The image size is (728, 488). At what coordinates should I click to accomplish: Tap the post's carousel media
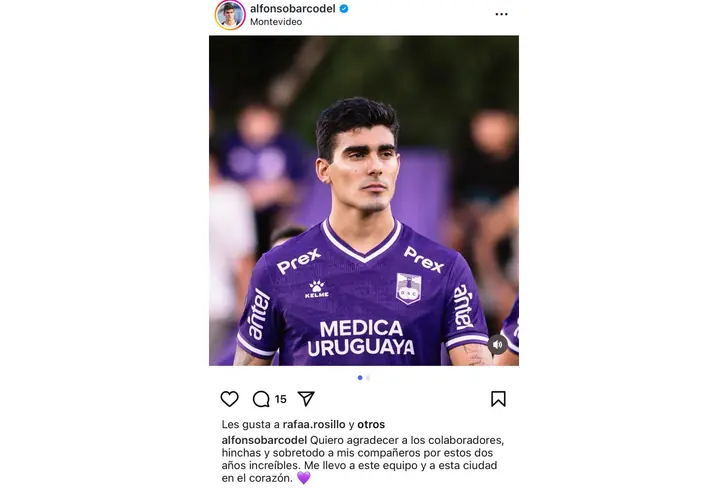[x=363, y=200]
